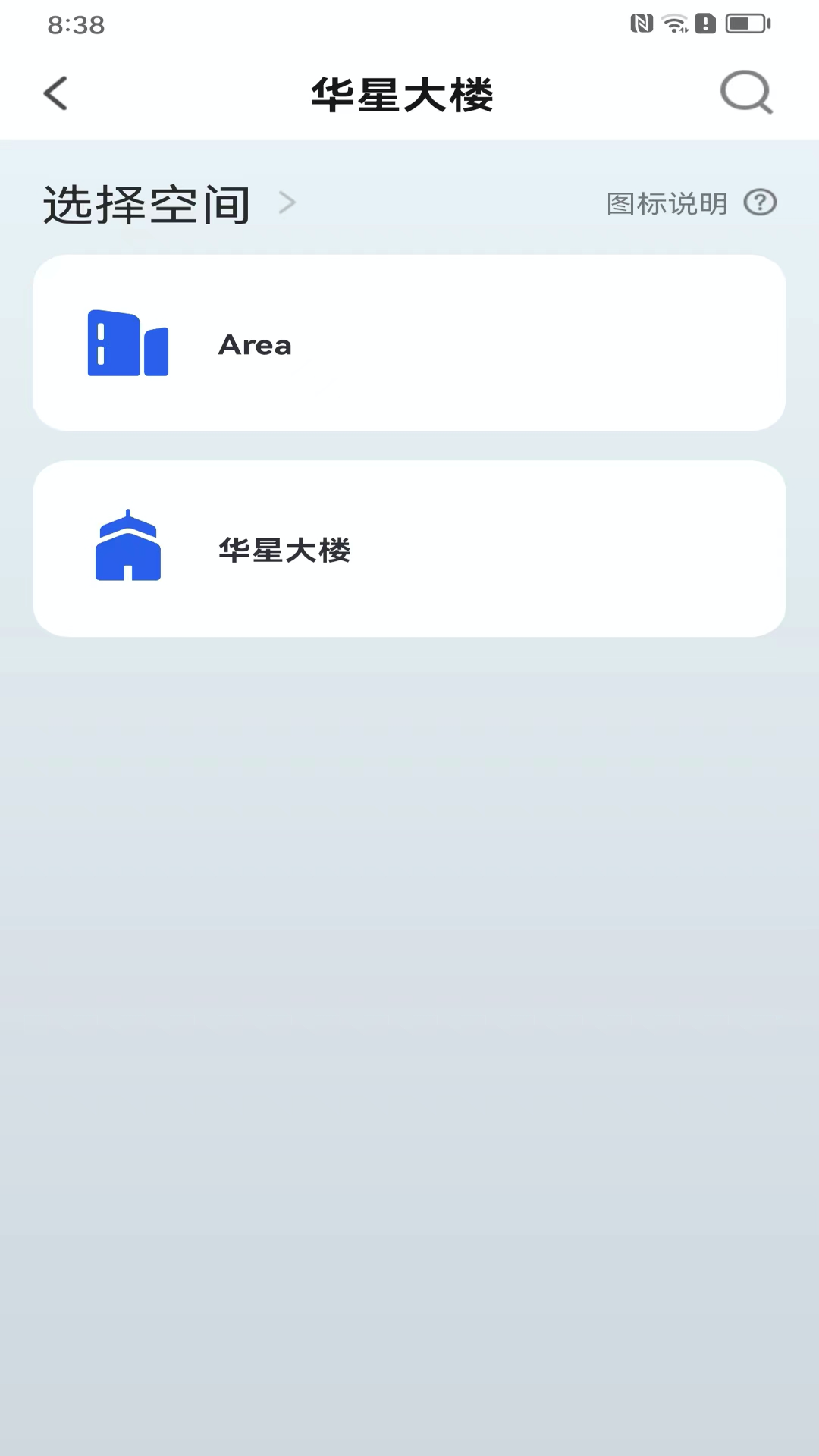Open the 图标说明 help question mark icon
Image resolution: width=819 pixels, height=1456 pixels.
click(x=760, y=202)
